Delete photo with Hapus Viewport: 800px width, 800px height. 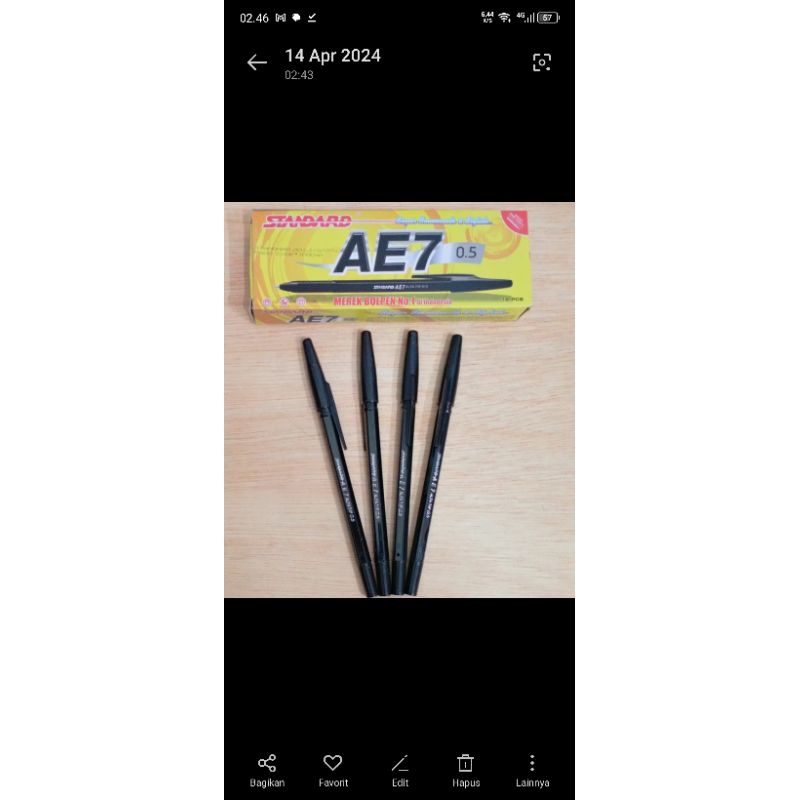pos(465,768)
